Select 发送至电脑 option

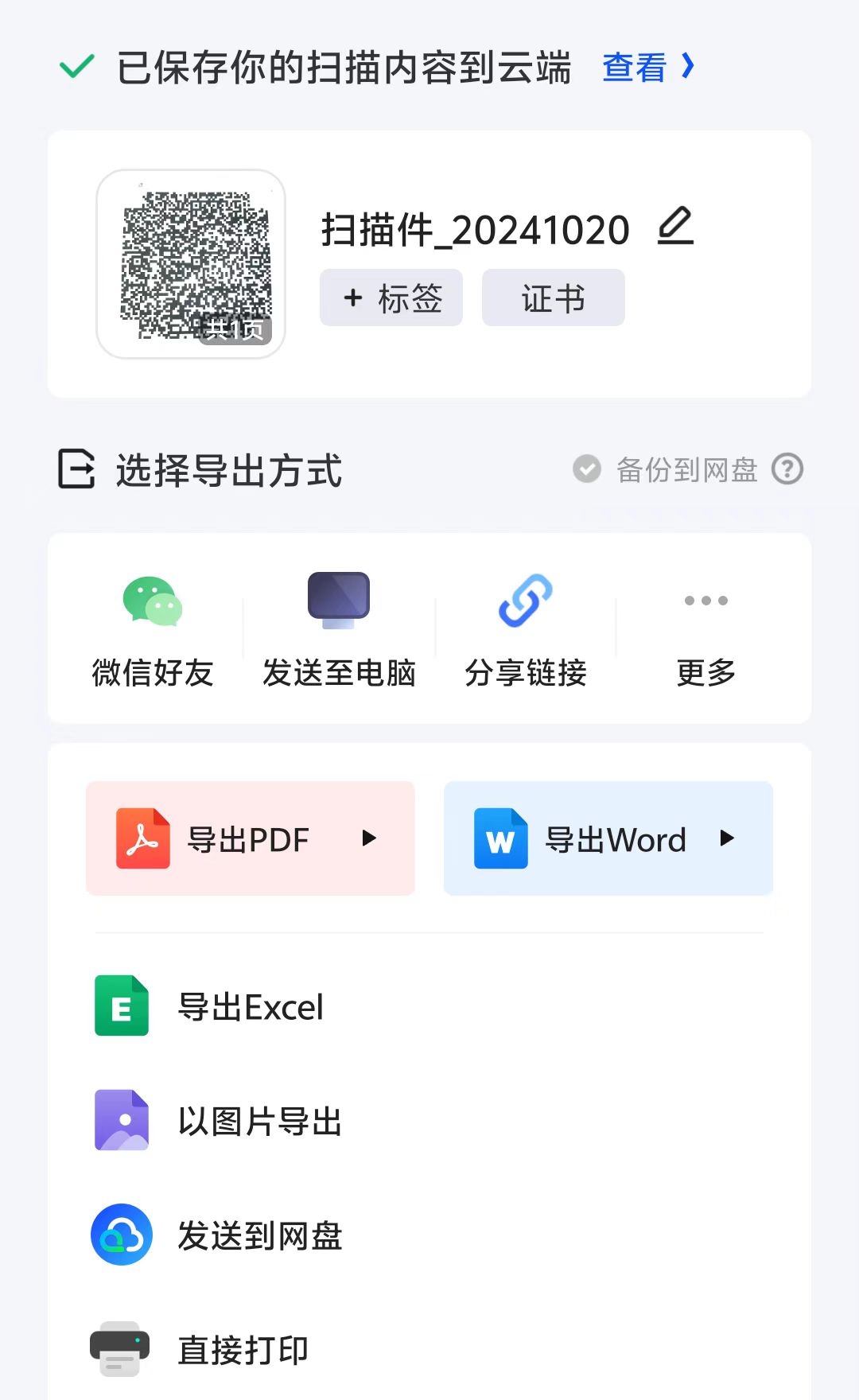point(339,628)
